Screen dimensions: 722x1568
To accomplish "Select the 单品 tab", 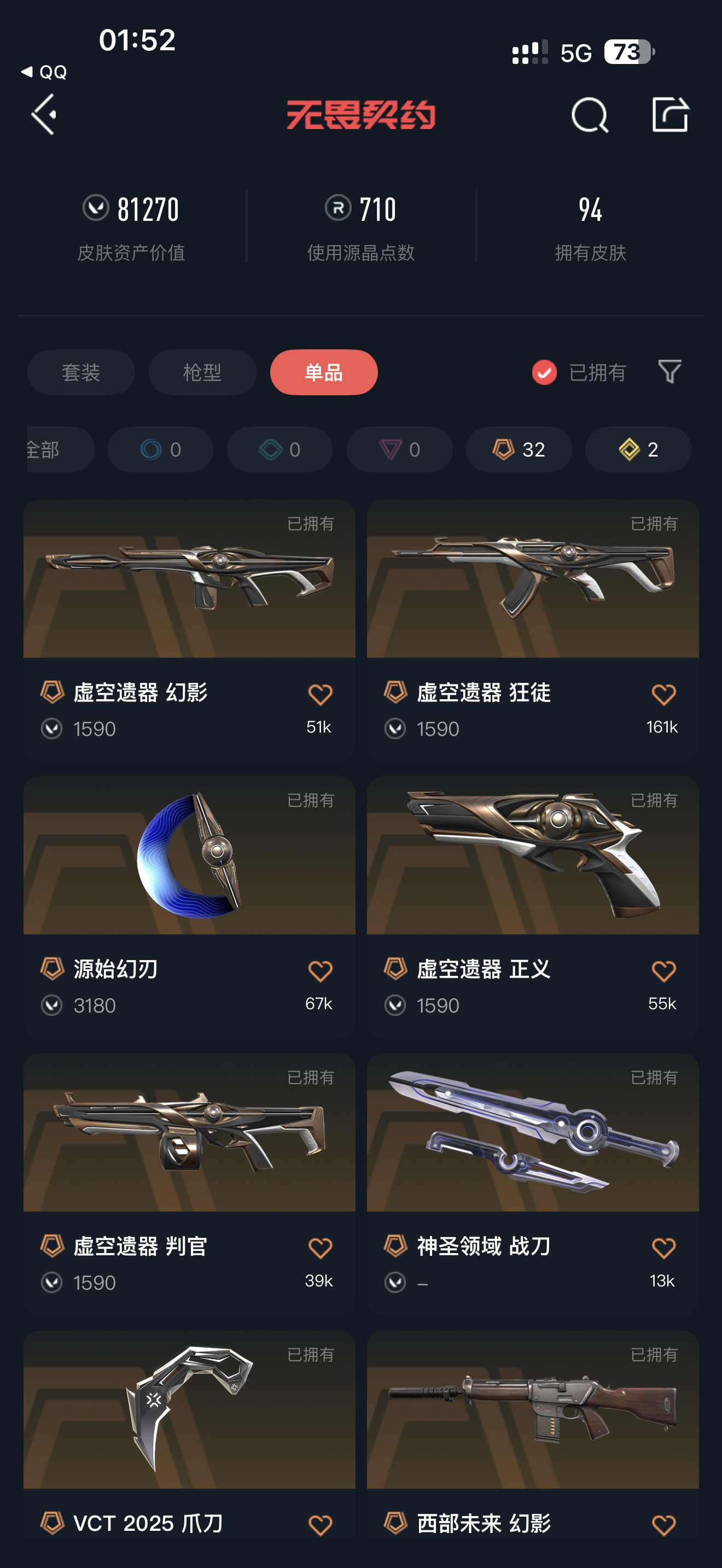I will click(x=324, y=372).
